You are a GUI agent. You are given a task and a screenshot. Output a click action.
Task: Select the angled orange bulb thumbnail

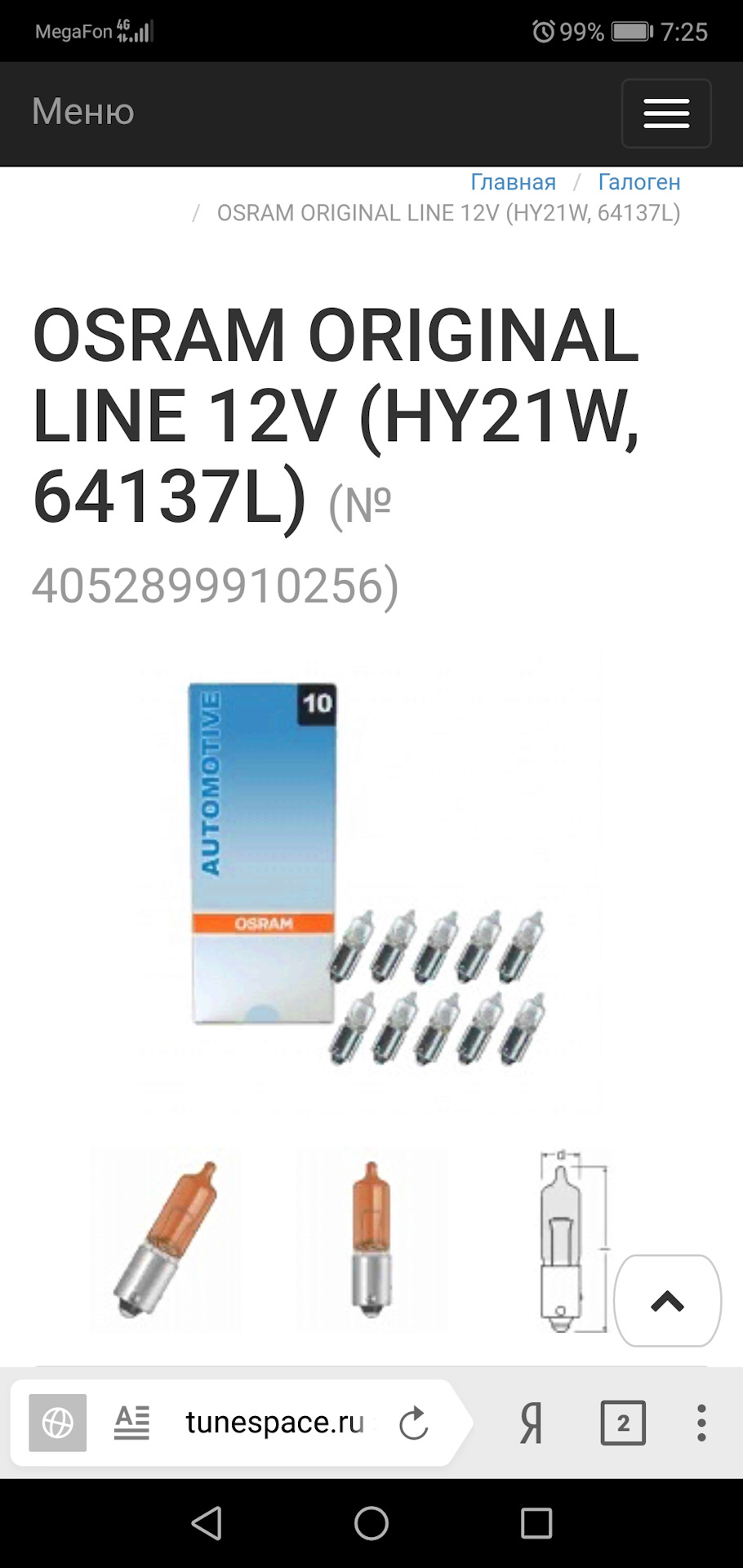(x=166, y=1240)
